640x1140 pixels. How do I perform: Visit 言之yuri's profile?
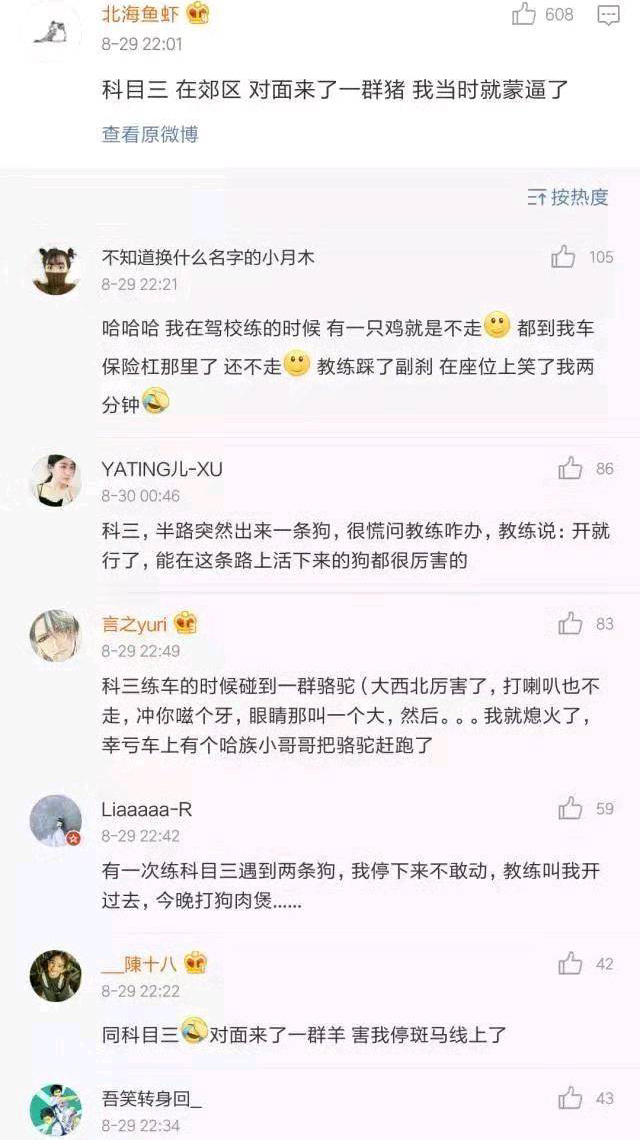pyautogui.click(x=56, y=637)
